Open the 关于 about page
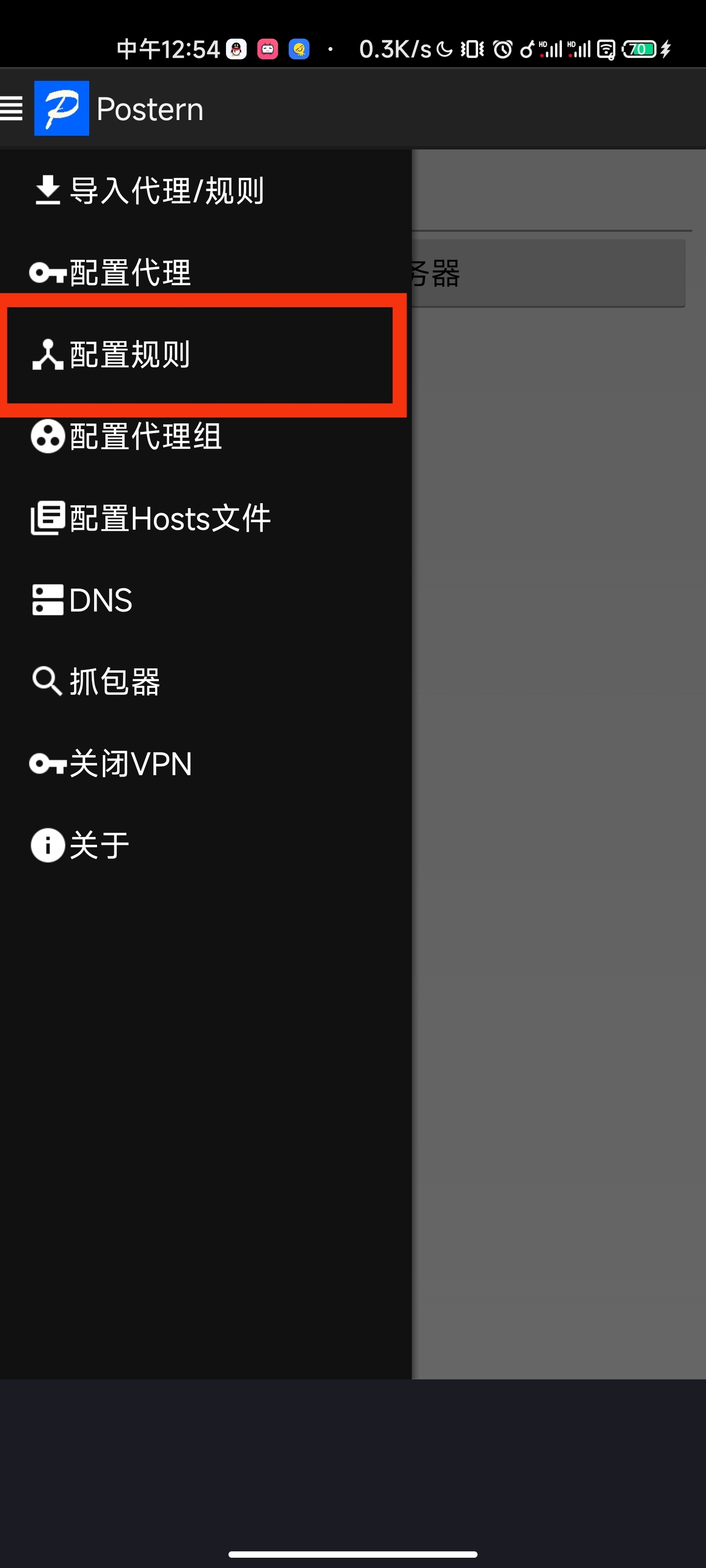Screen dimensions: 706x1568 [x=205, y=845]
